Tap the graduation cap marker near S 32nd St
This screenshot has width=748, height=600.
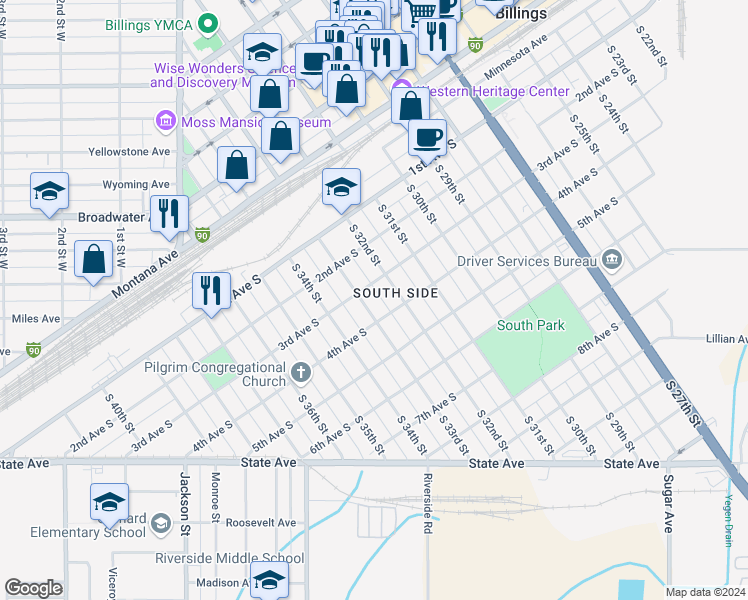(341, 187)
